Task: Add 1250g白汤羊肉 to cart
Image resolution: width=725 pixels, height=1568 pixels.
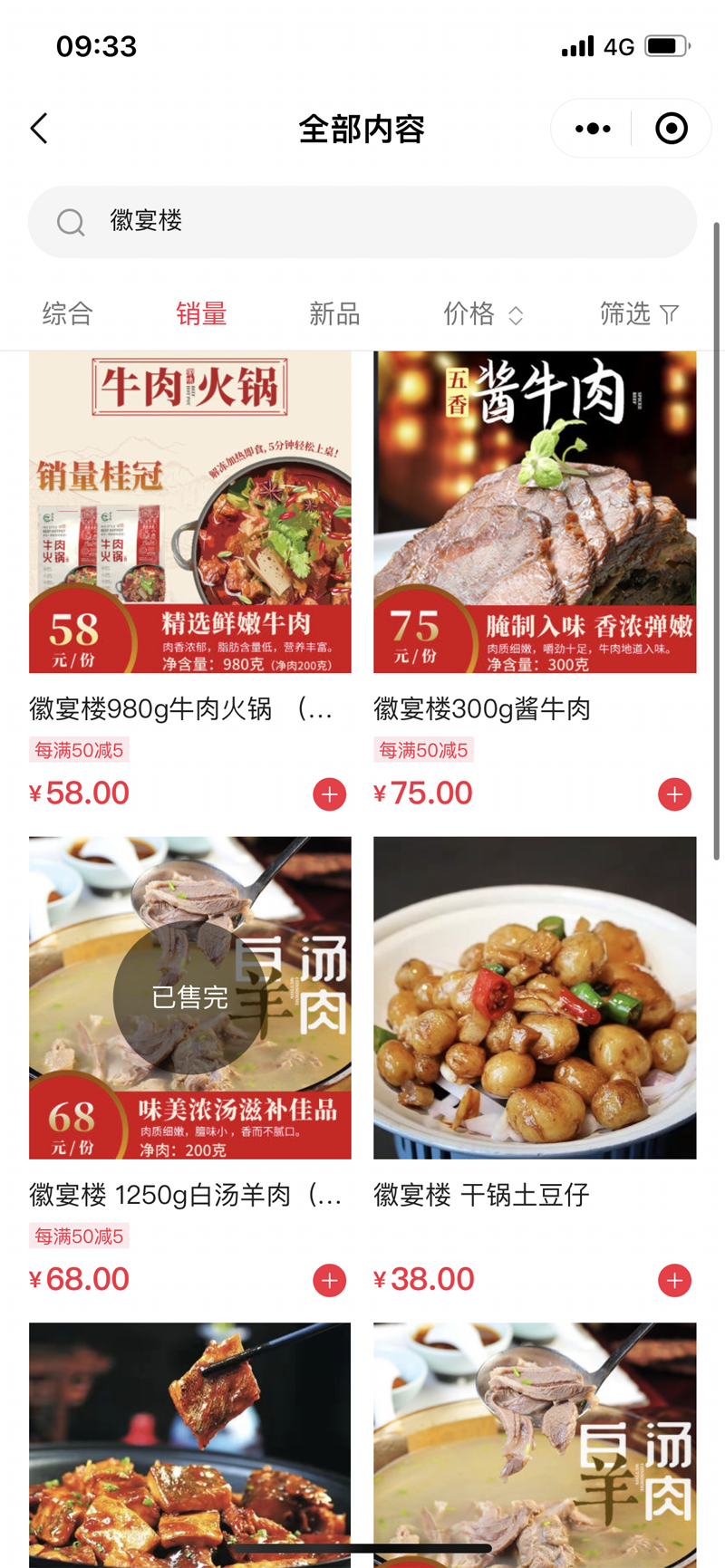Action: tap(330, 1280)
